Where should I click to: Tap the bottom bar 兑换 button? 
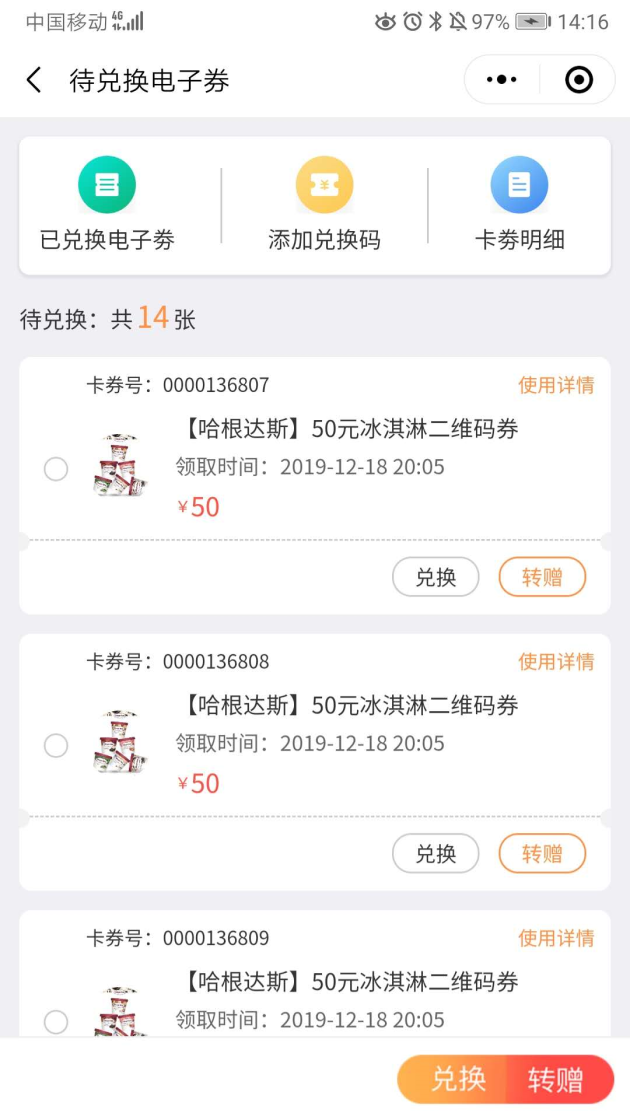click(456, 1079)
